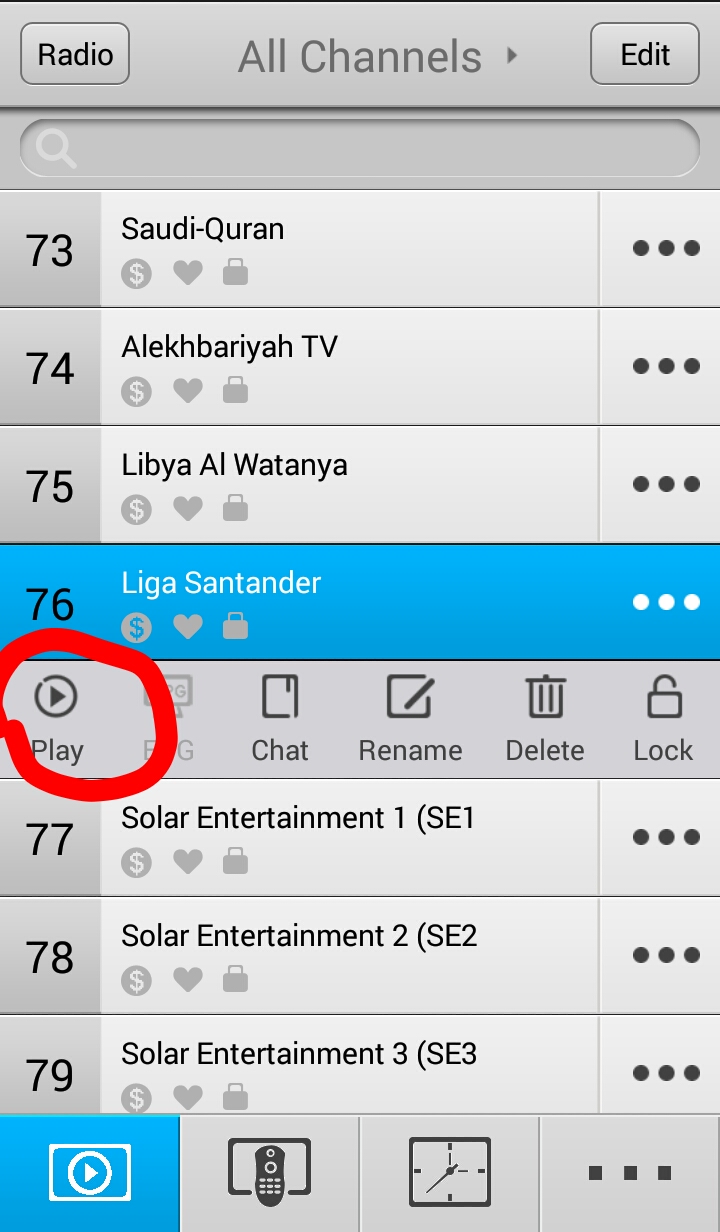Open options for Solar Entertainment 2

click(665, 955)
